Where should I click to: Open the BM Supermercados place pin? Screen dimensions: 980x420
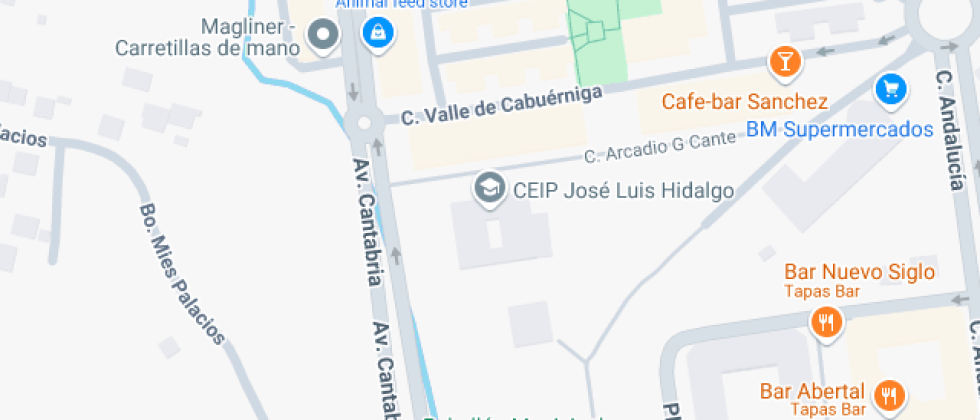pos(889,91)
